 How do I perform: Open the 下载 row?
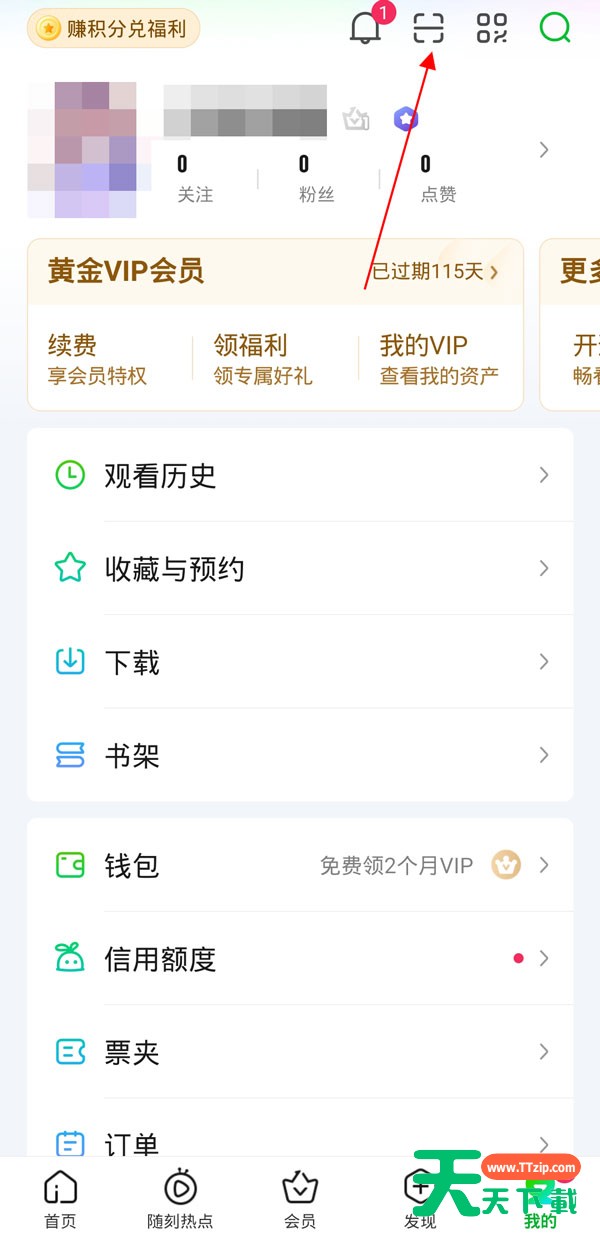300,662
